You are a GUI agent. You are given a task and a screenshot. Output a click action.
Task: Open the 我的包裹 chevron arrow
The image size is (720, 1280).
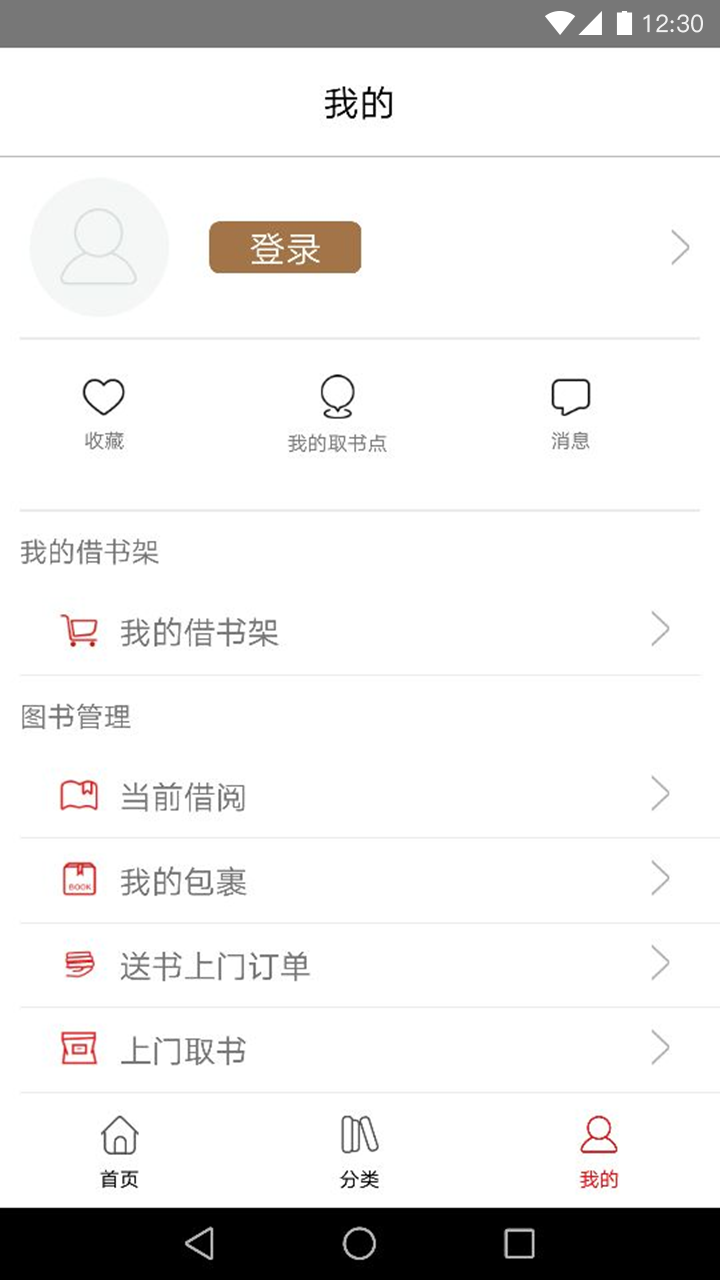660,878
